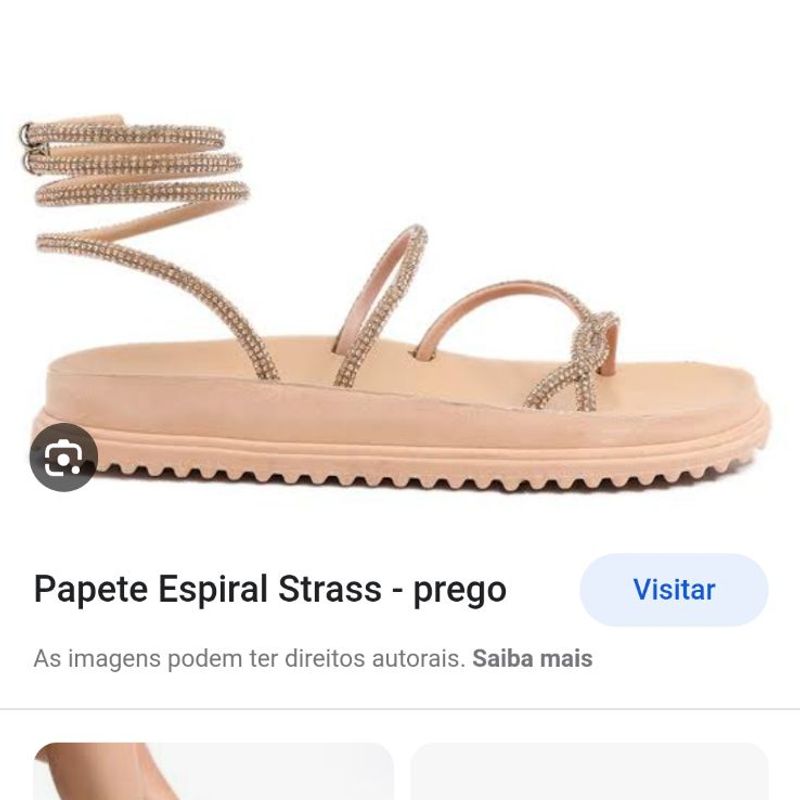The width and height of the screenshot is (800, 800).
Task: Open the second related image tile
Action: point(588,772)
